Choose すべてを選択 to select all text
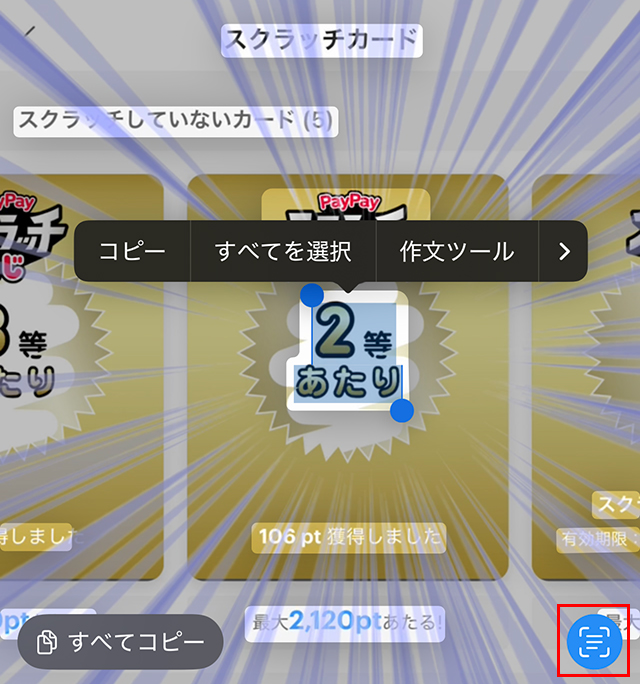Image resolution: width=640 pixels, height=684 pixels. pyautogui.click(x=283, y=251)
